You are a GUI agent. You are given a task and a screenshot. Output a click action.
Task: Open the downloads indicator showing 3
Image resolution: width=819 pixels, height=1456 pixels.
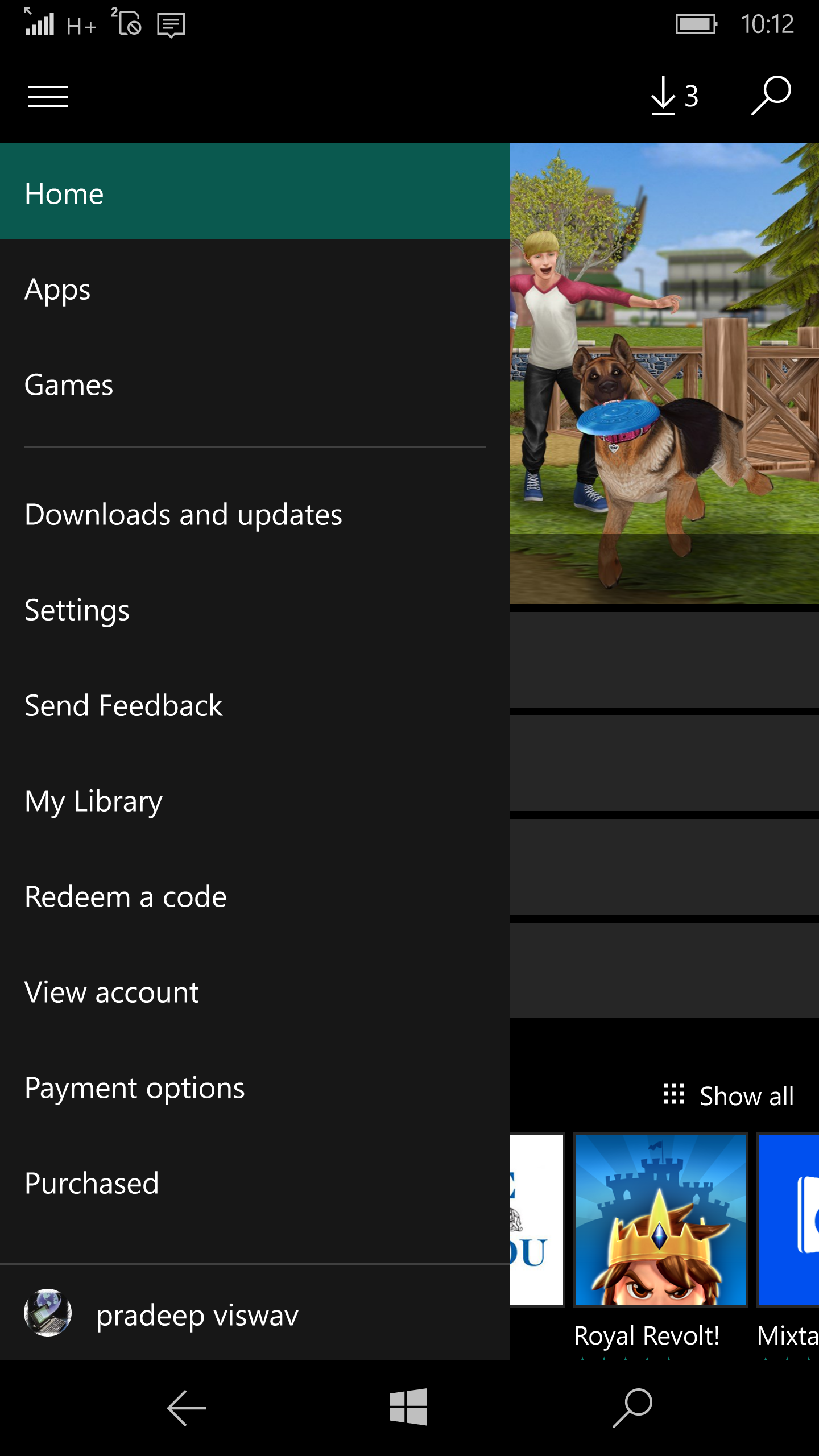(x=675, y=96)
